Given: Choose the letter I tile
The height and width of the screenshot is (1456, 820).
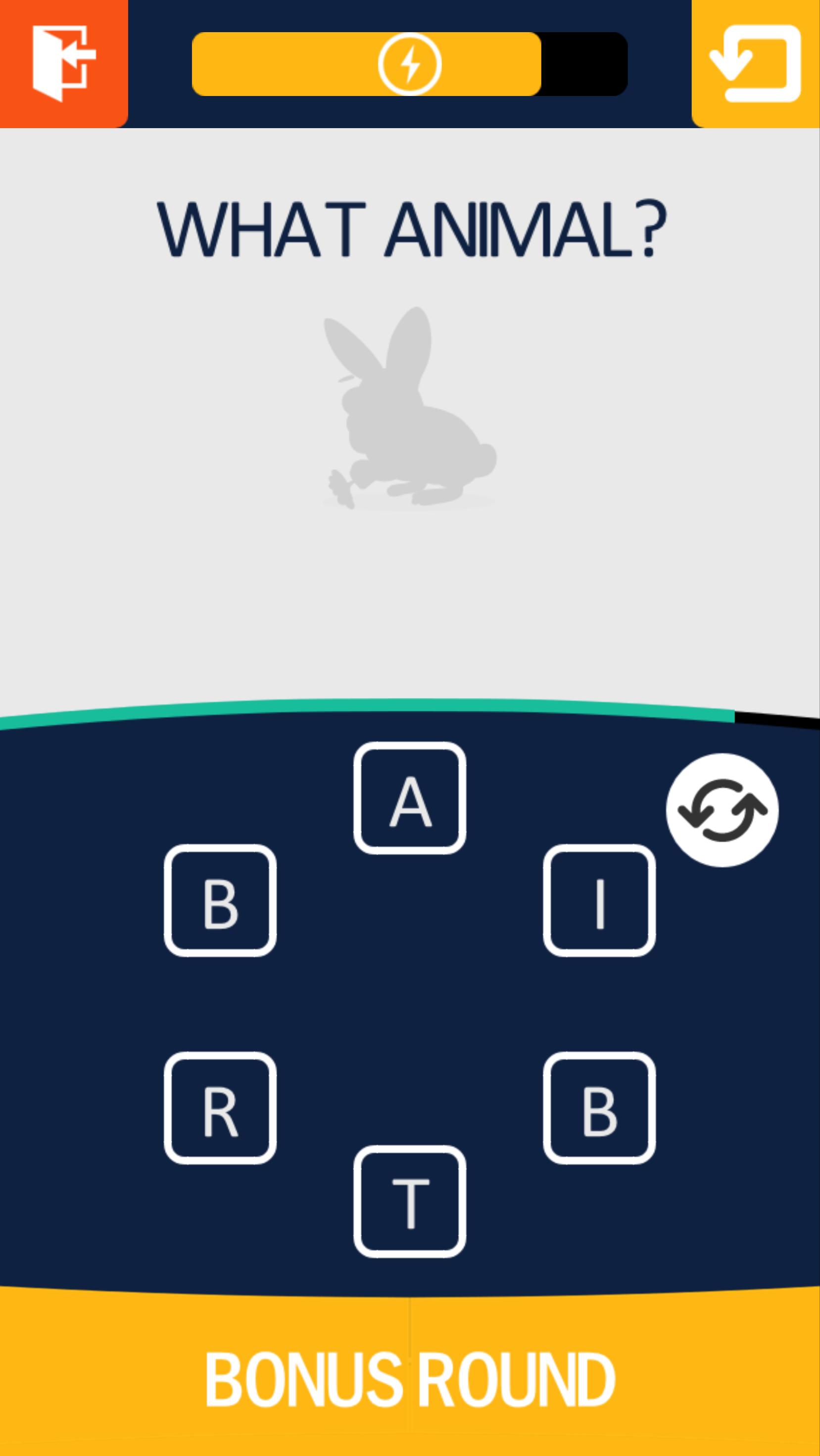Looking at the screenshot, I should [x=599, y=900].
